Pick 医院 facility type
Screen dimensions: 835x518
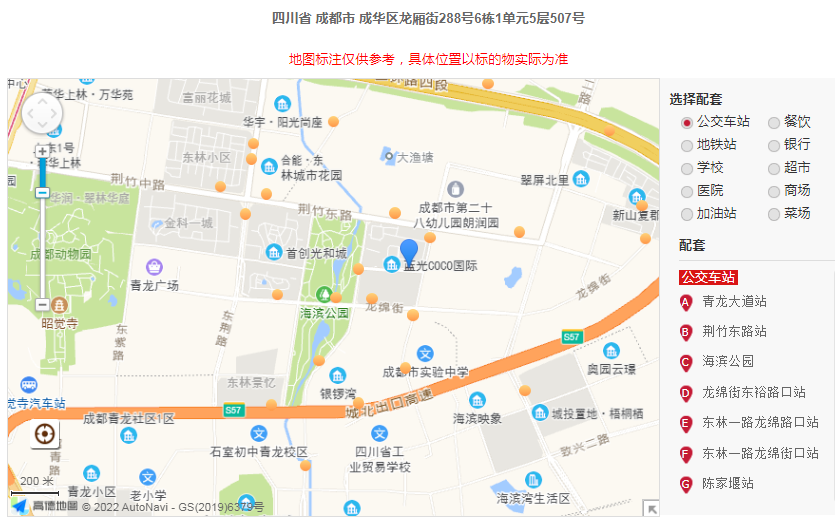pos(687,192)
